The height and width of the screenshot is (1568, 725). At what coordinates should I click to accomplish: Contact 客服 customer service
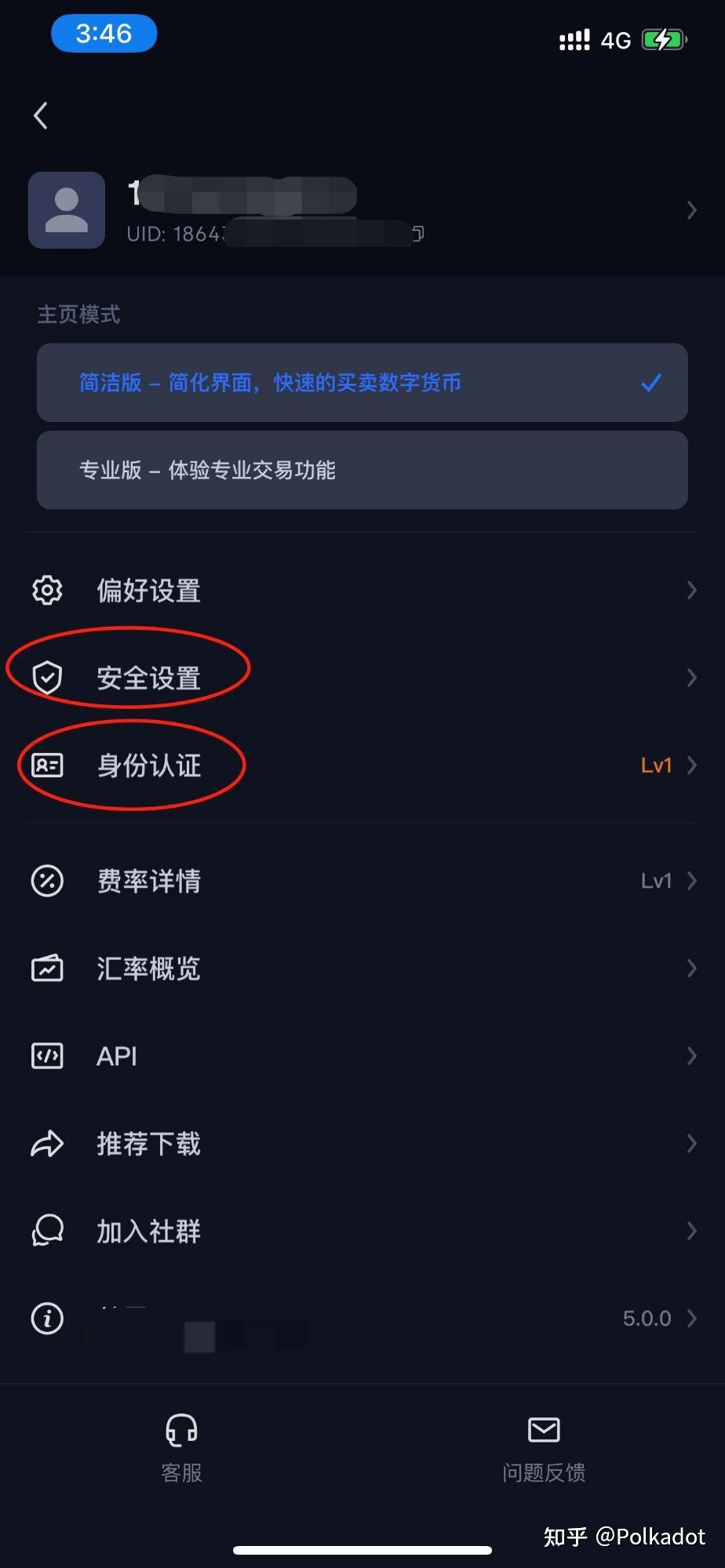coord(181,1447)
